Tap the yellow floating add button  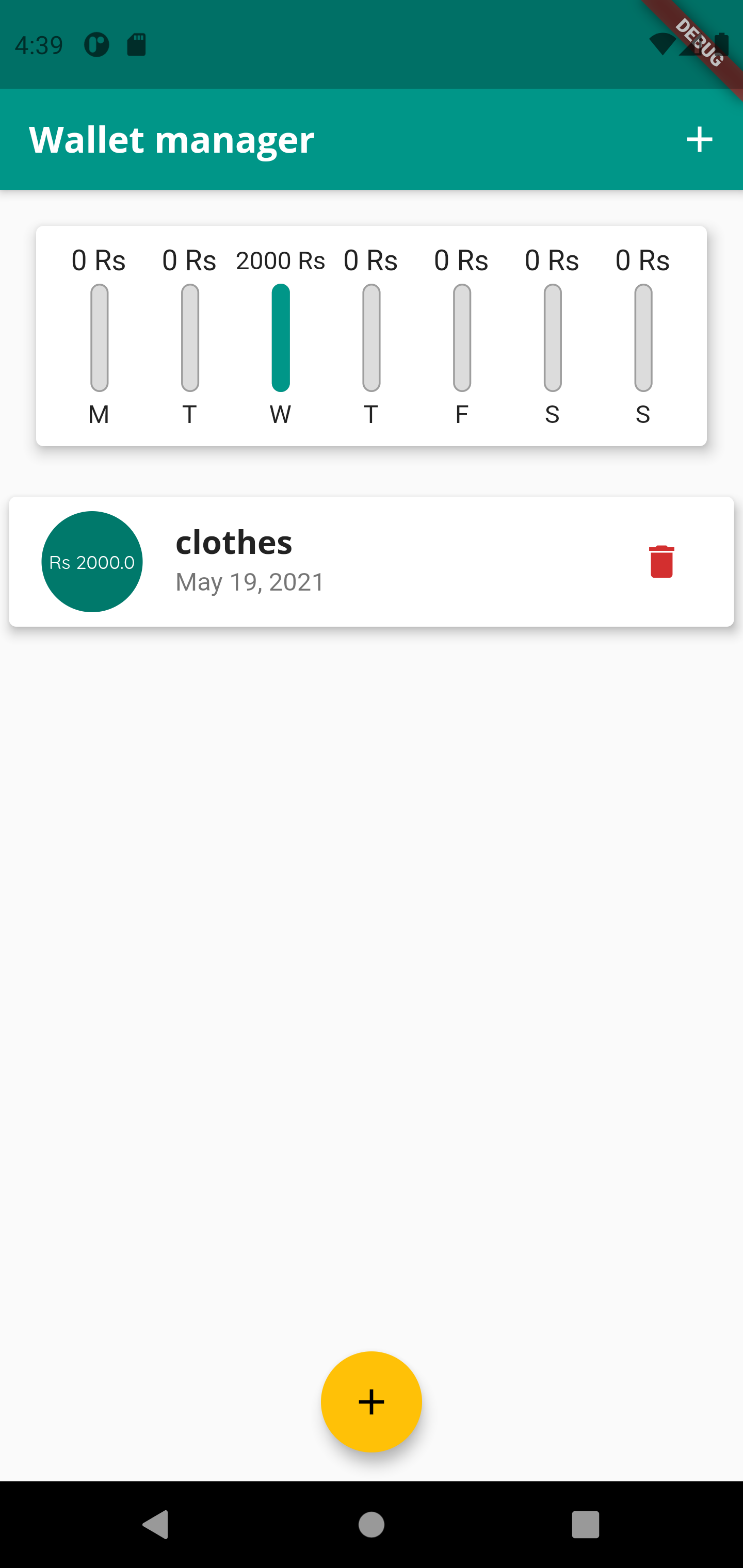click(372, 1402)
